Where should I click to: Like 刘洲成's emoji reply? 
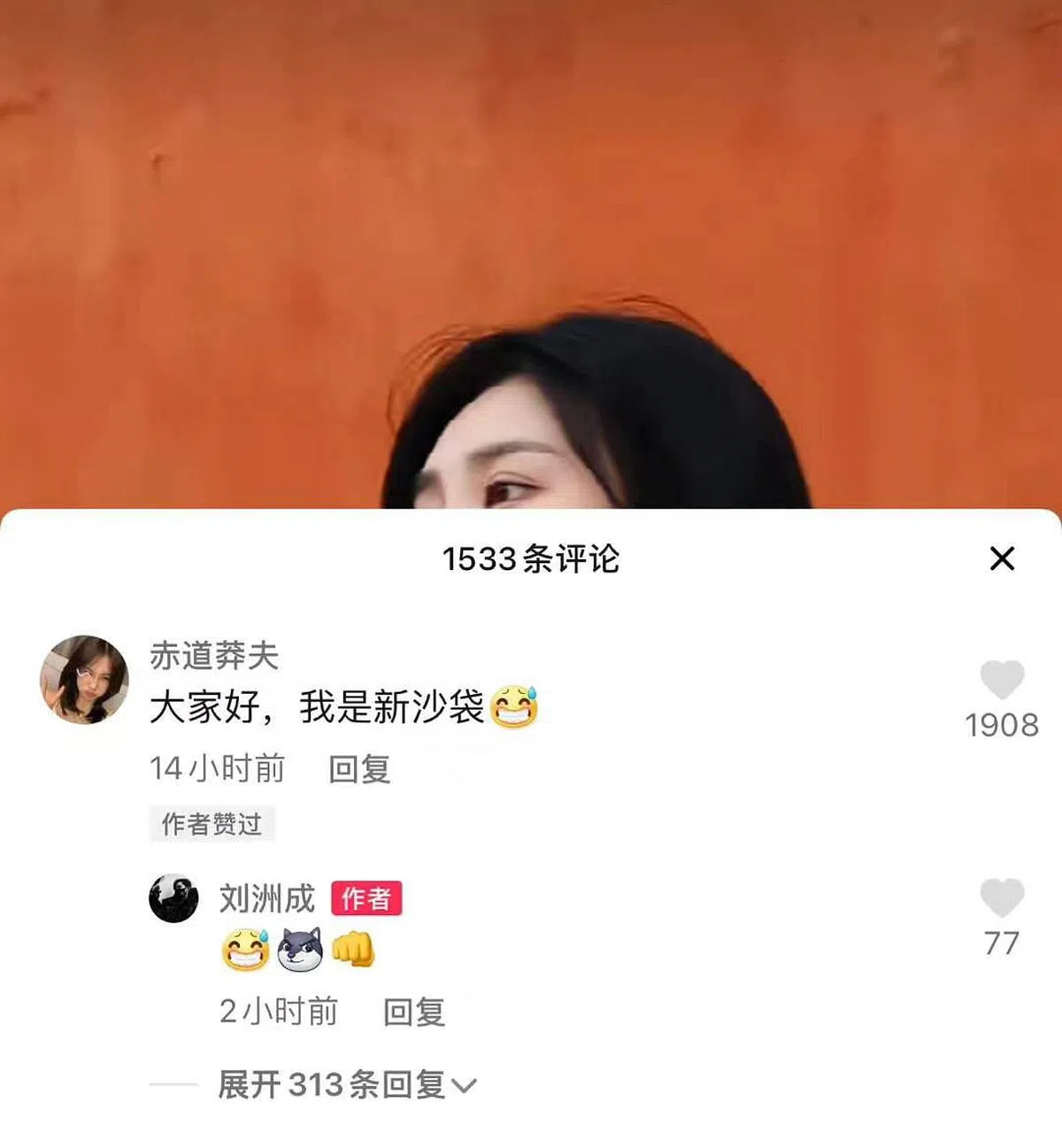click(1002, 898)
